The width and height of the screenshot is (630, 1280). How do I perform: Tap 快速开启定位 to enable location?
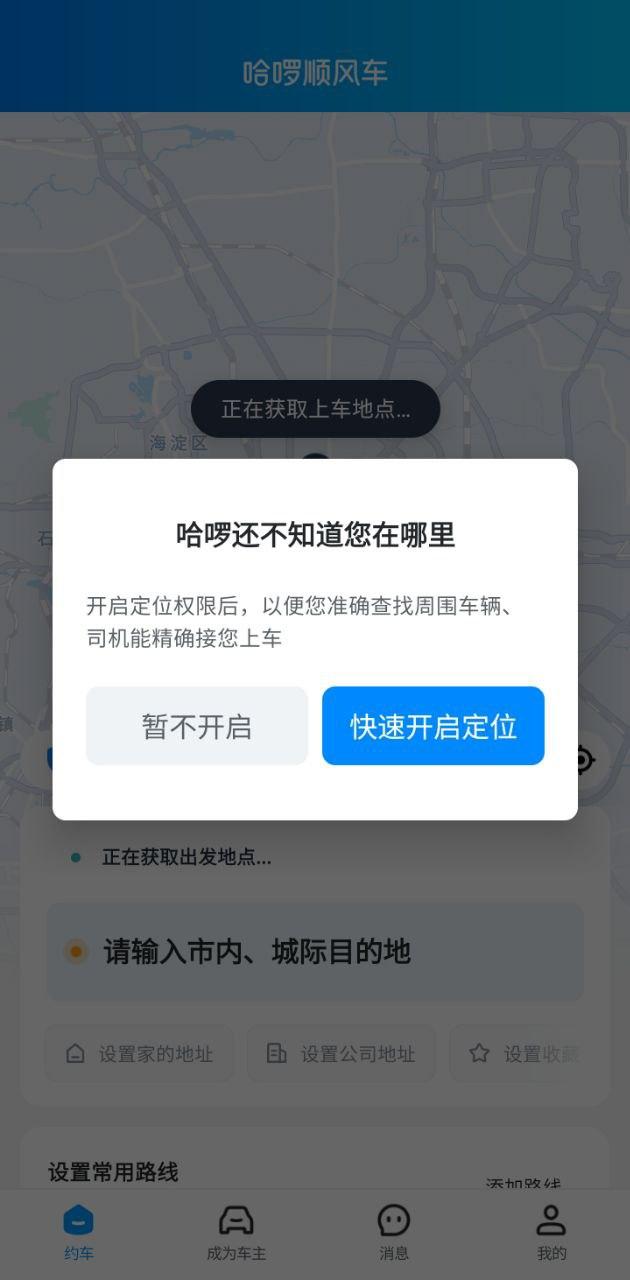[433, 726]
